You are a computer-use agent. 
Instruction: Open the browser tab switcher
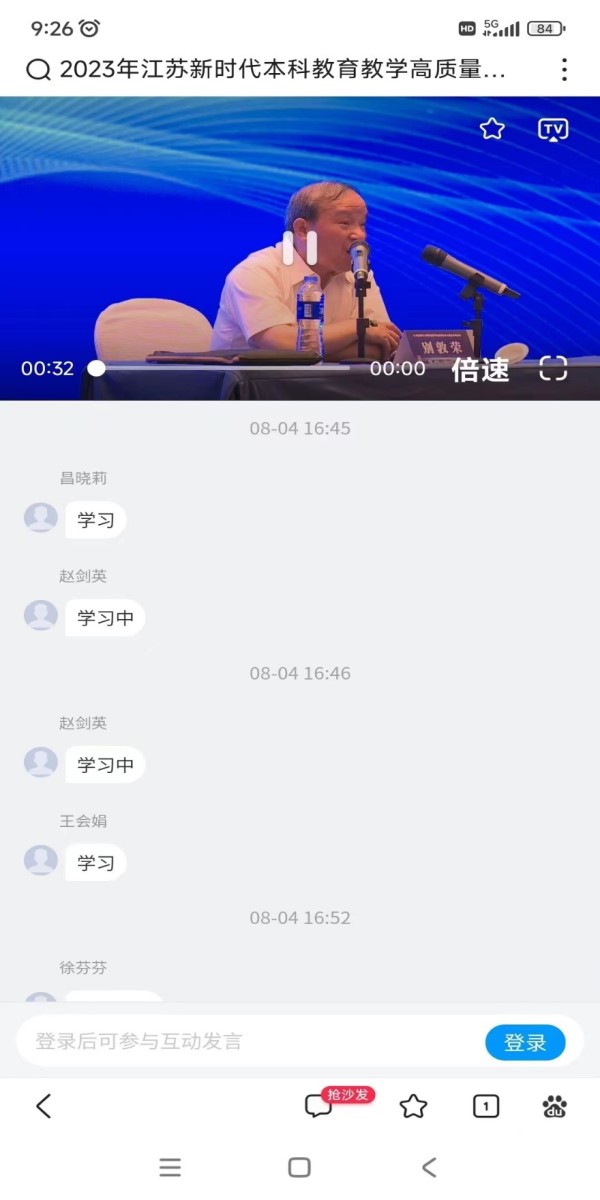coord(485,1106)
